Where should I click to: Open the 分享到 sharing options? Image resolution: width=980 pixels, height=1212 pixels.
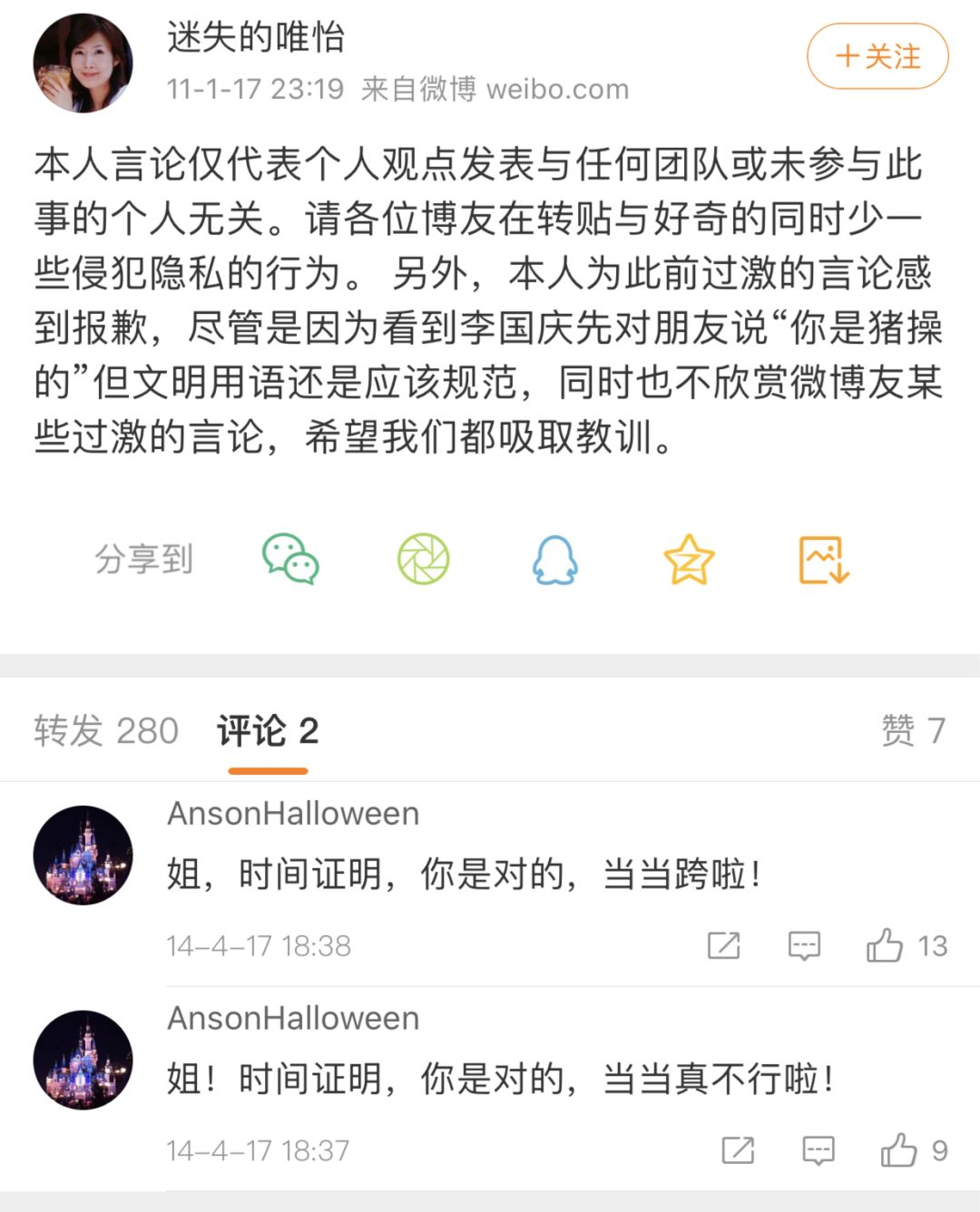[145, 560]
